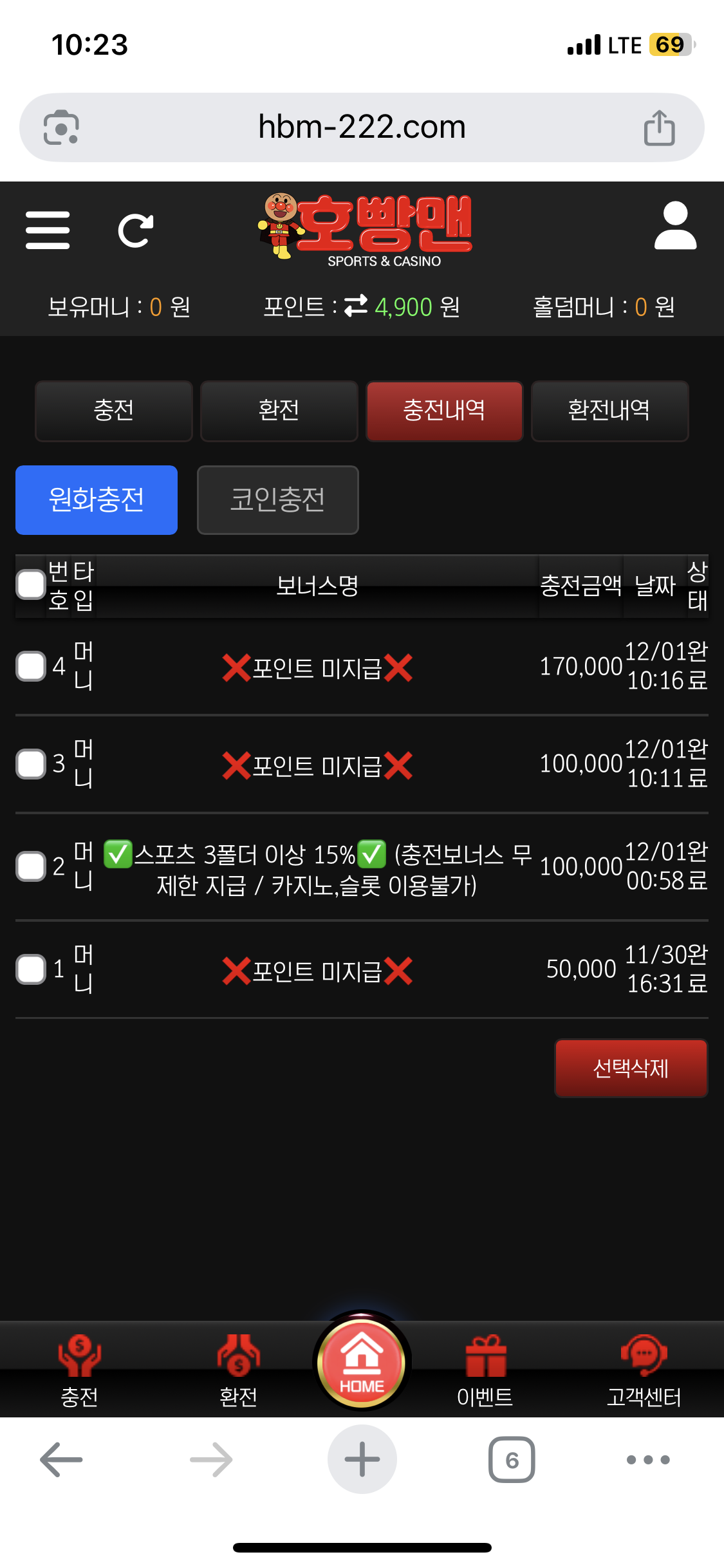The image size is (724, 1568).
Task: Tap the point transfer arrows icon
Action: point(356,306)
